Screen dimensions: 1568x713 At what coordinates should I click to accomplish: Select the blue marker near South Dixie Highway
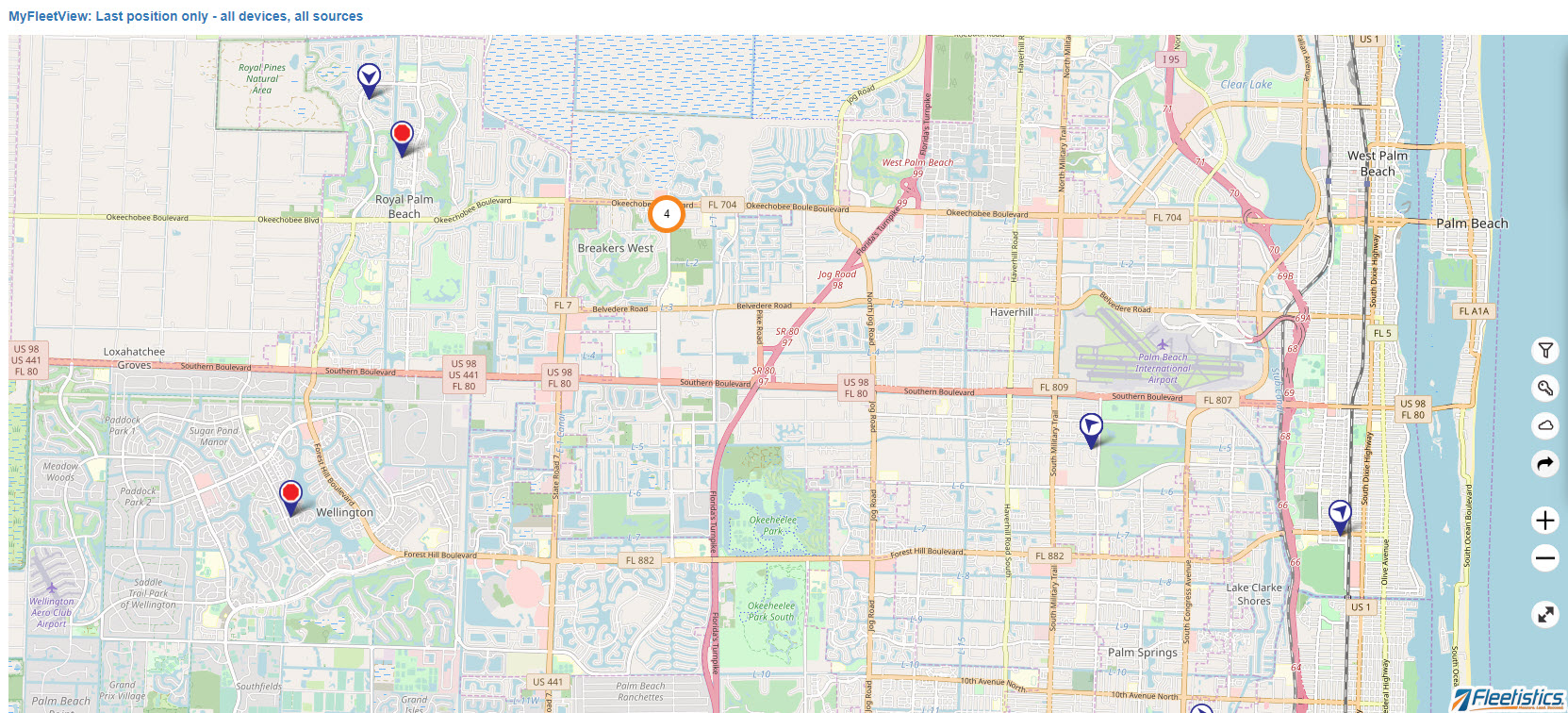click(1340, 515)
